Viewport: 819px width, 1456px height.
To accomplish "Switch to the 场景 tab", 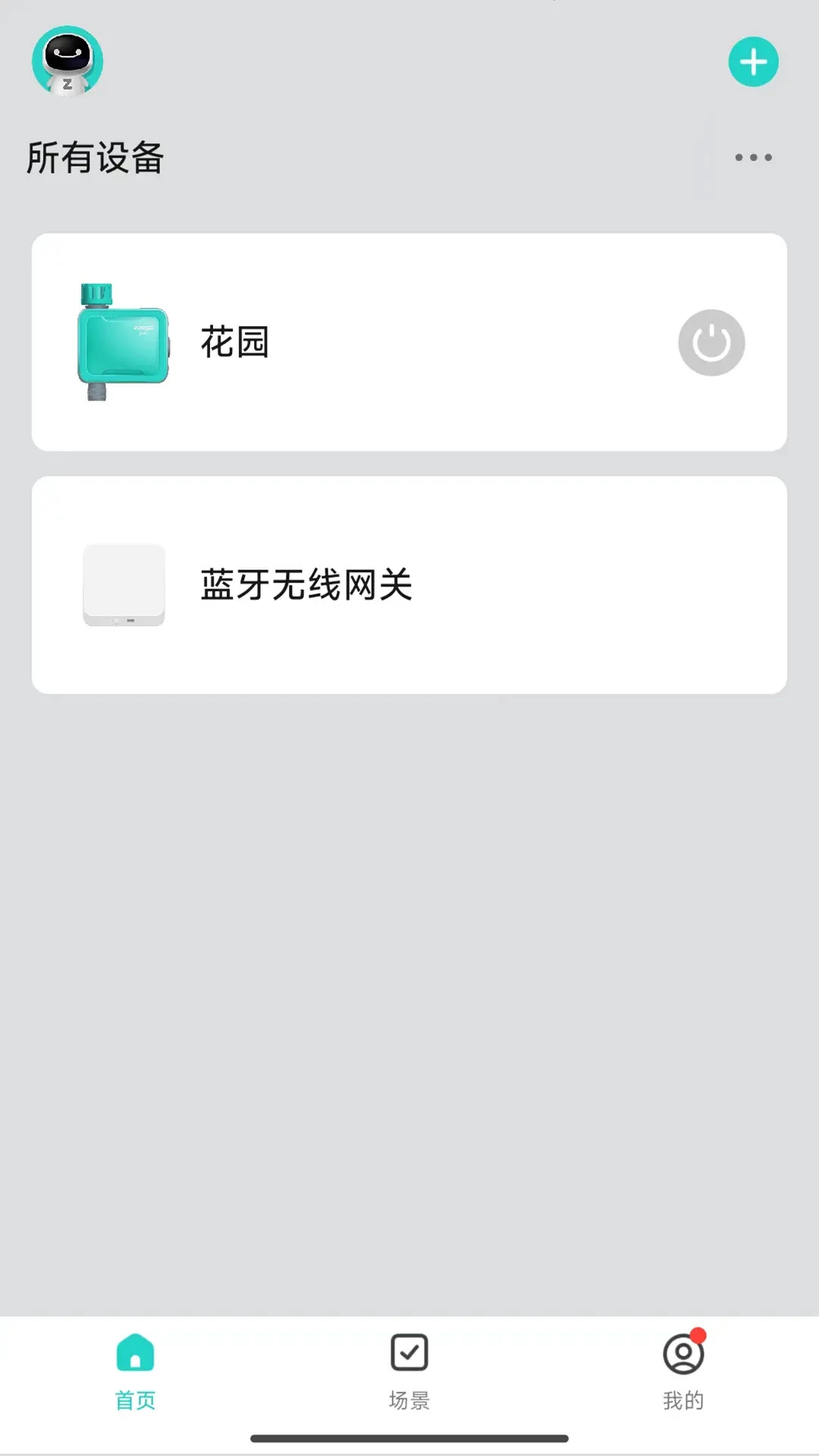I will (x=409, y=1373).
